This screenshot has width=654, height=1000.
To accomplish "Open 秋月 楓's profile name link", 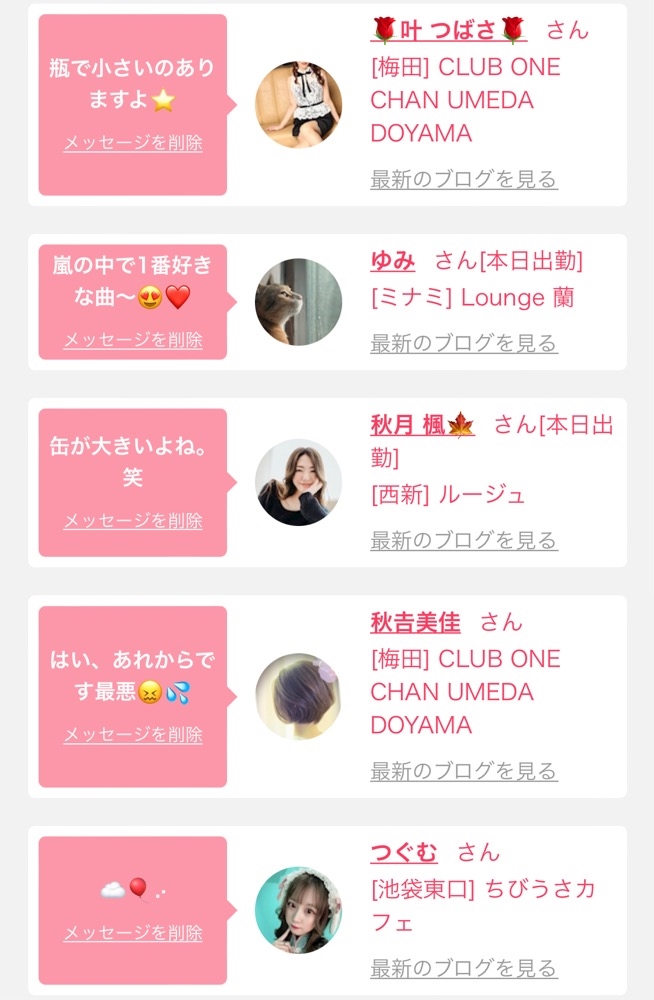I will (x=422, y=425).
